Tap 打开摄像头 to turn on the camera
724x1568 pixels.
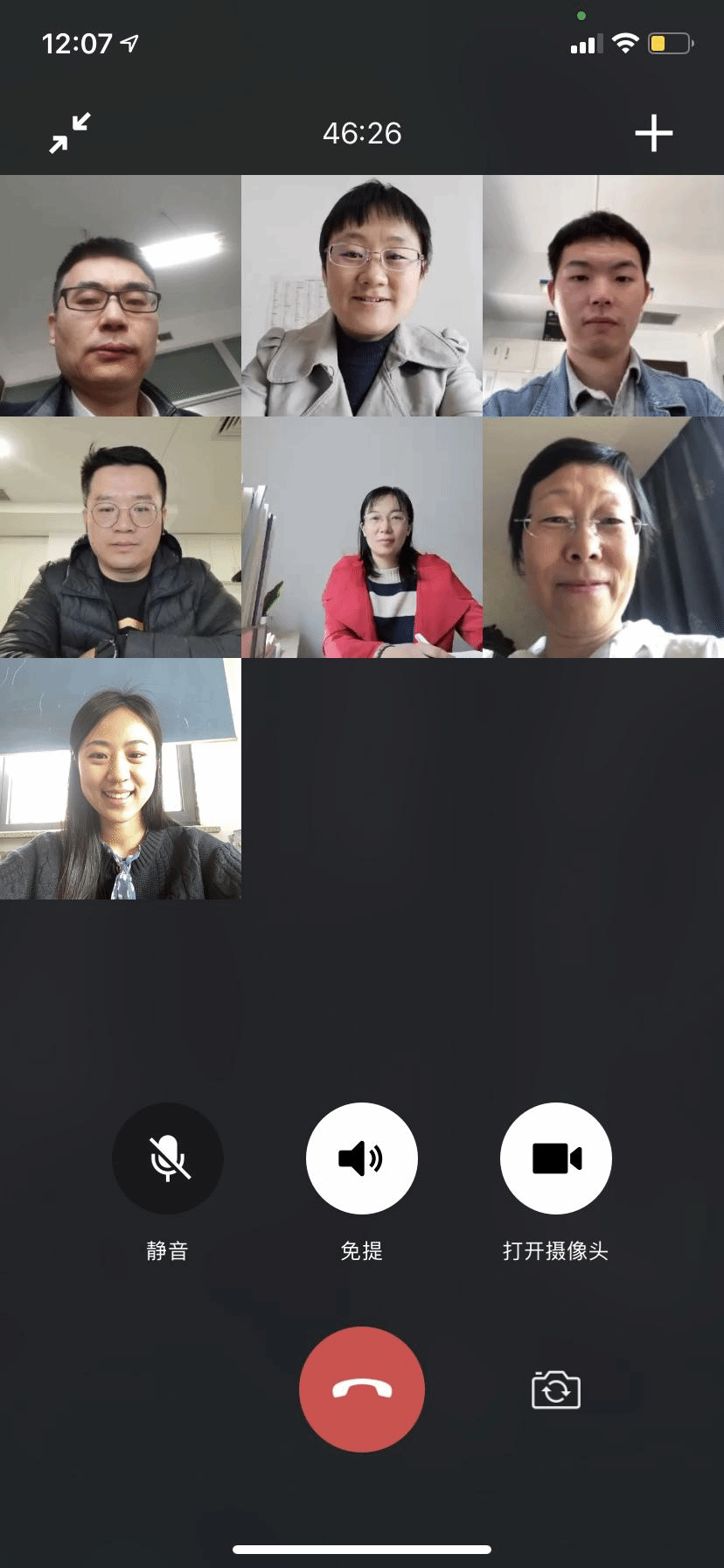(555, 1158)
